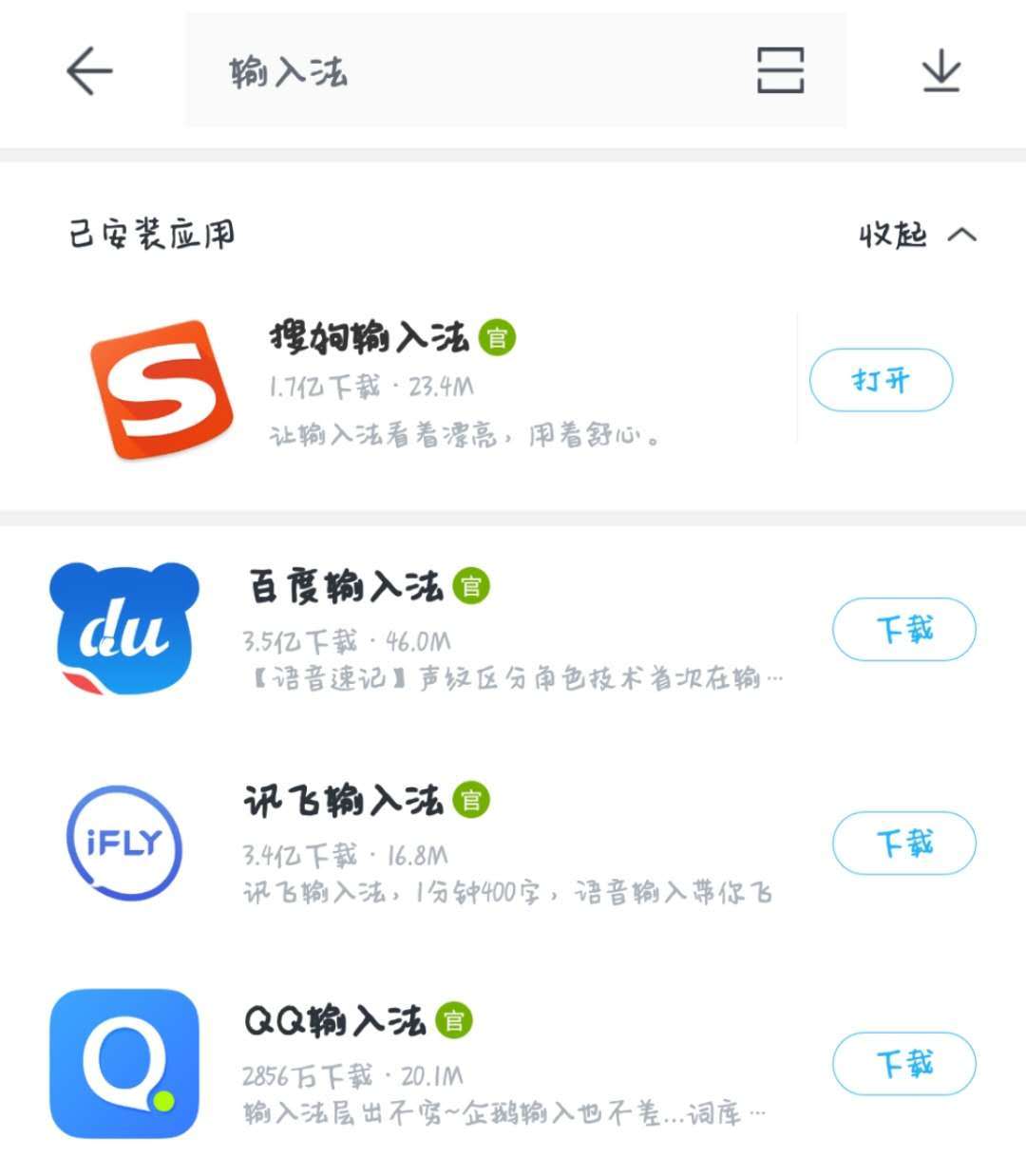Tap the back arrow to exit search
The height and width of the screenshot is (1176, 1026).
(88, 72)
